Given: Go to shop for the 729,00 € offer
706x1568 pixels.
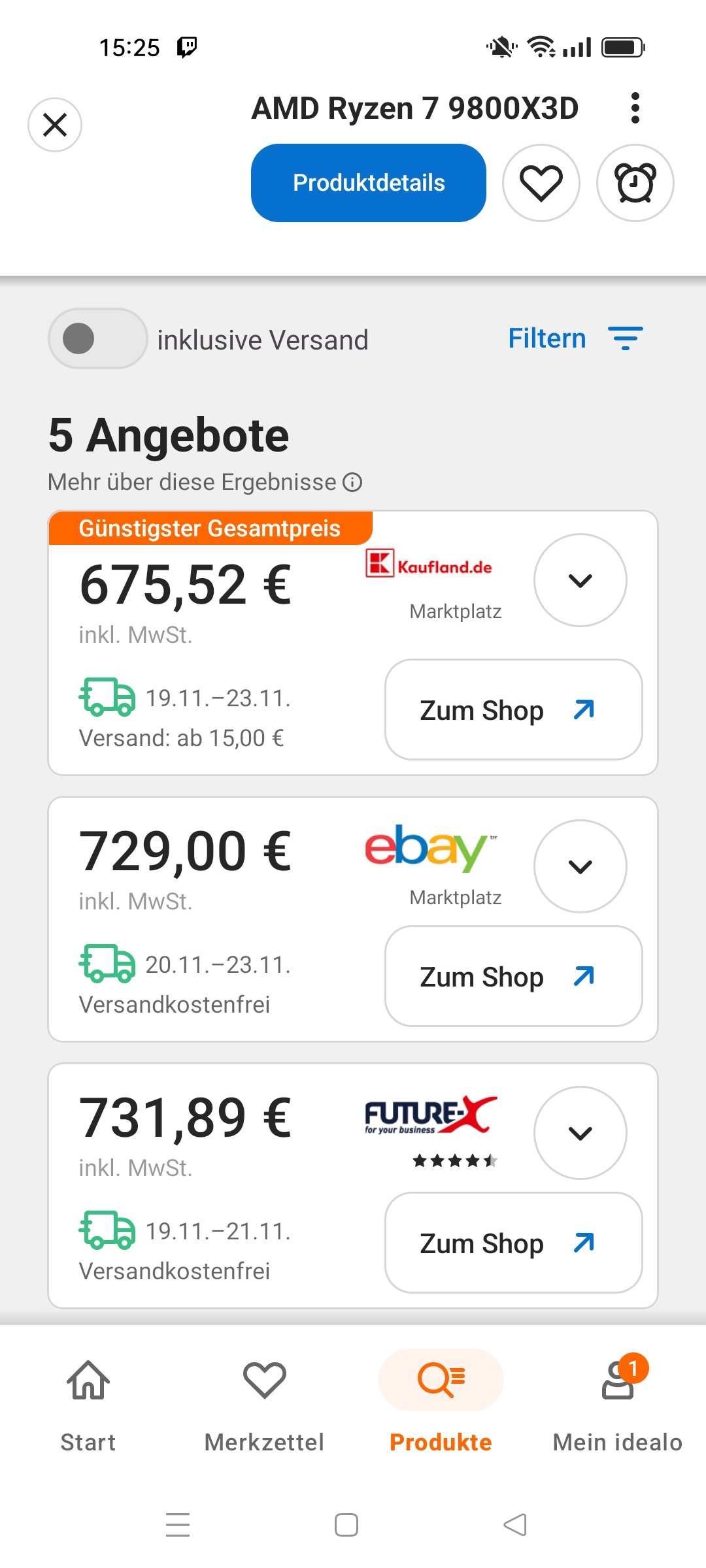Looking at the screenshot, I should tap(513, 976).
